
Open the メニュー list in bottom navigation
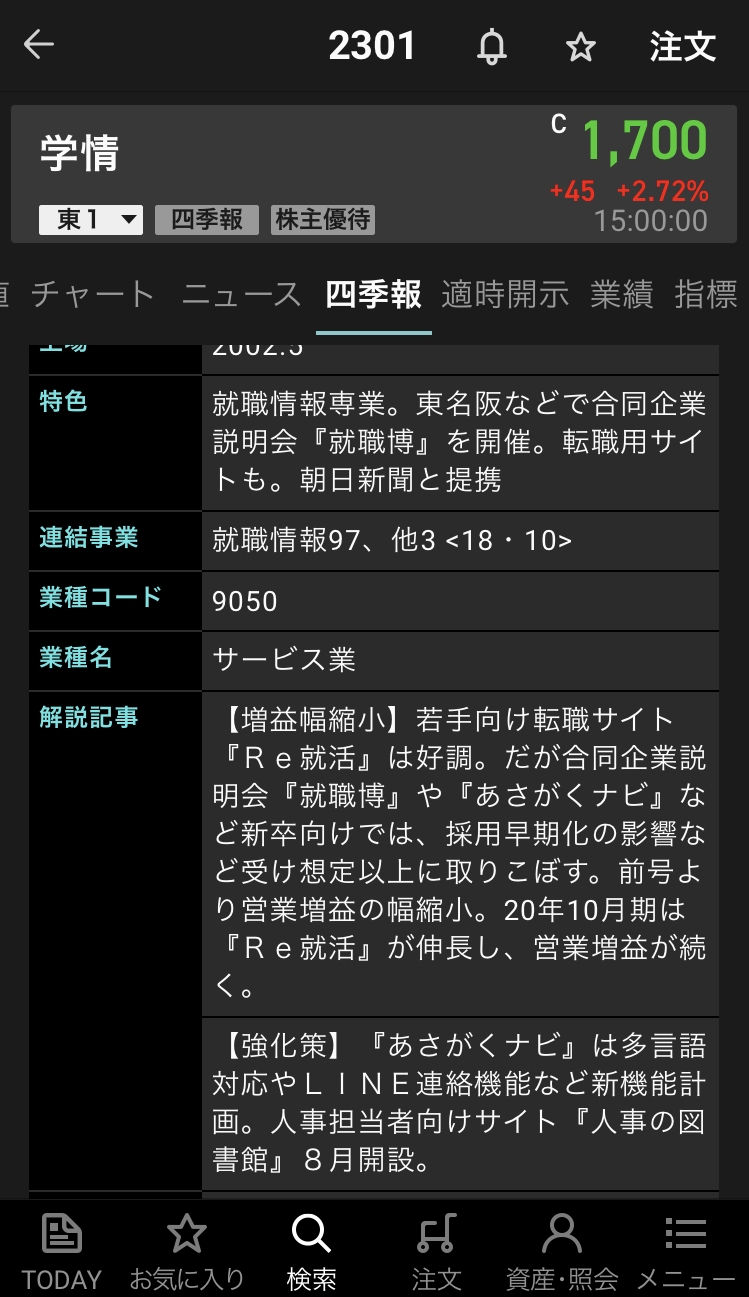point(686,1250)
